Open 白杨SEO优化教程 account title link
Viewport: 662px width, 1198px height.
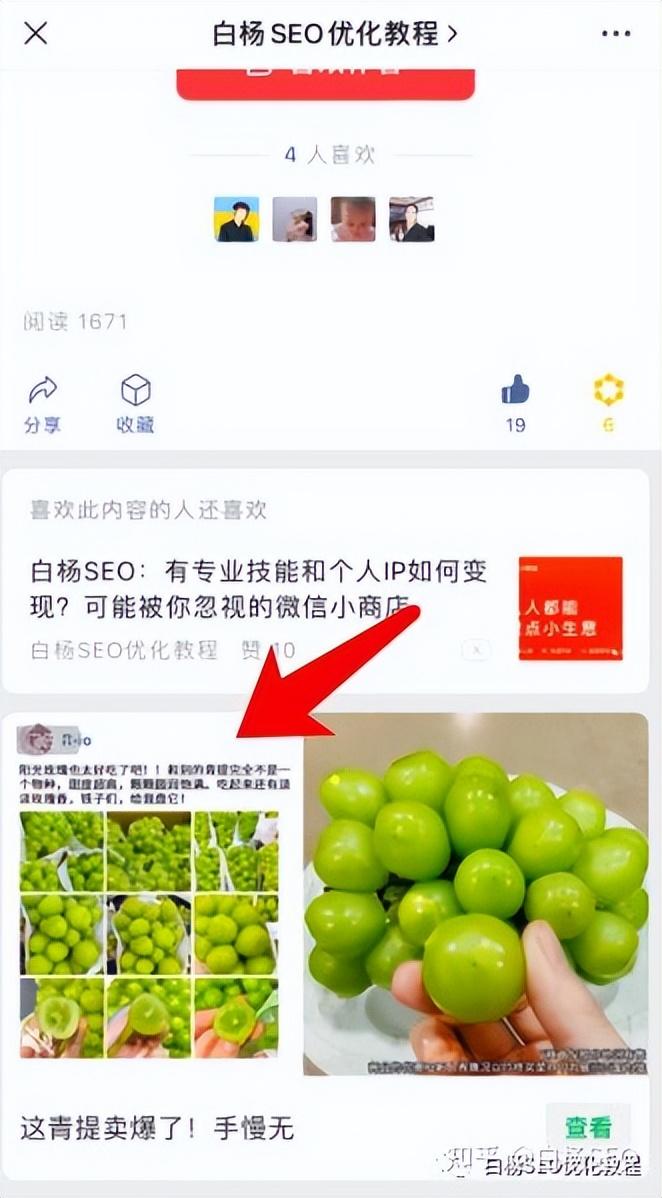coord(335,34)
